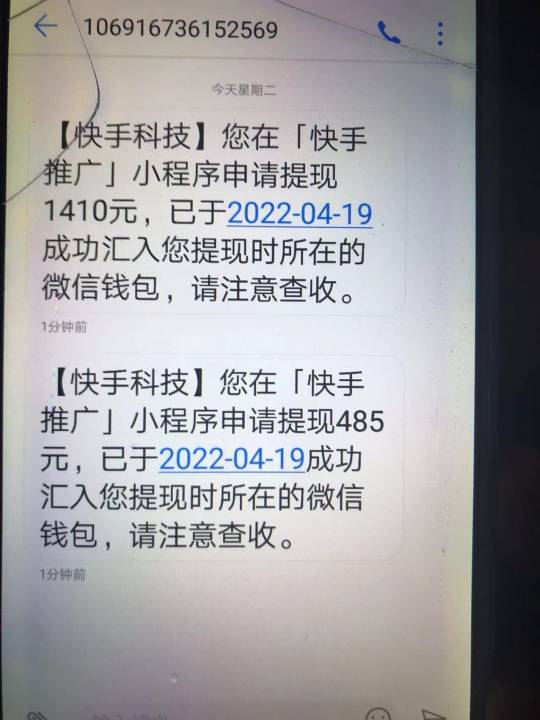Viewport: 540px width, 720px height.
Task: Tap the 2022-04-19 link in the 1410元 message
Action: click(299, 214)
